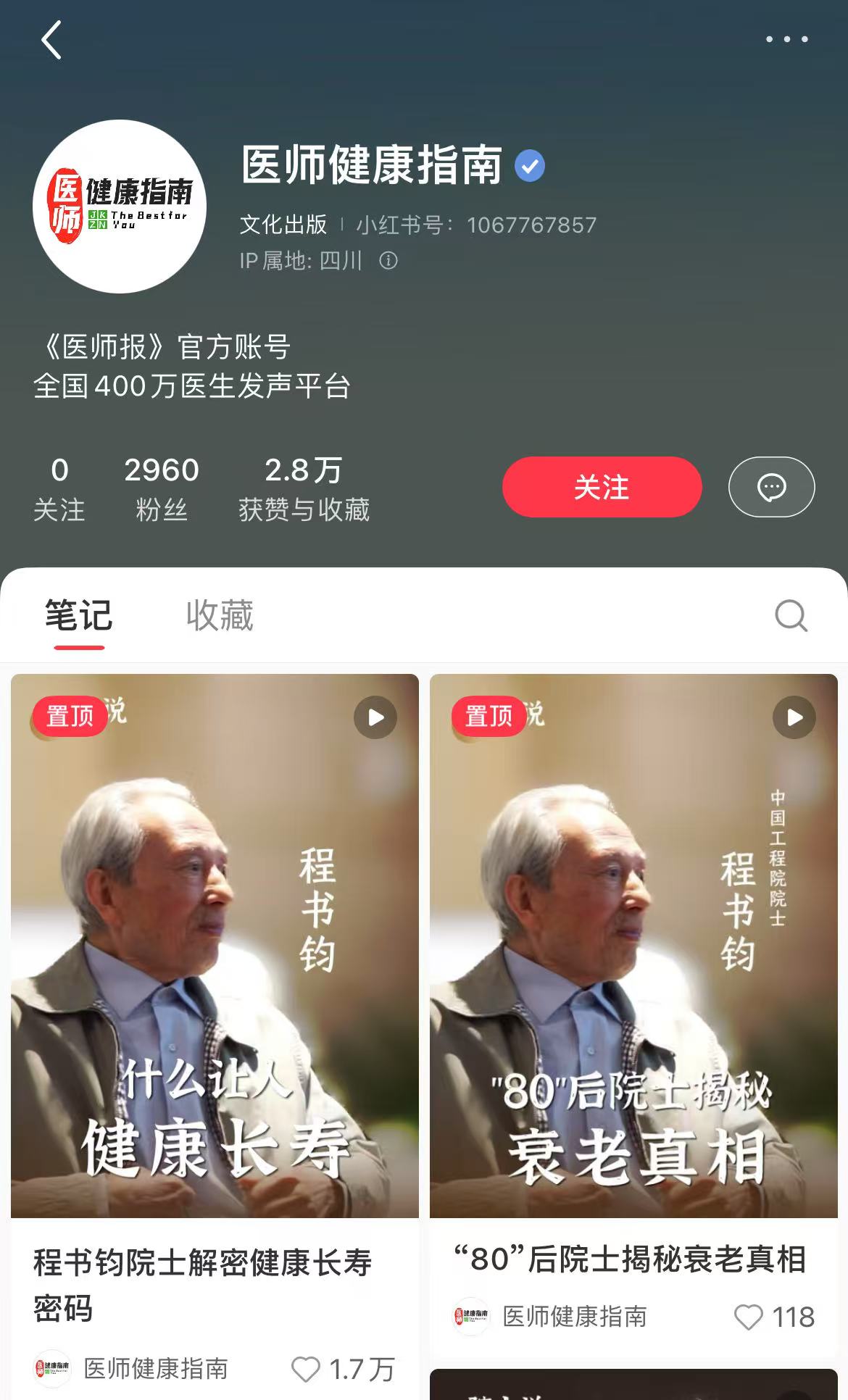Open the 医师健康指南 profile avatar
The image size is (848, 1400).
[120, 207]
